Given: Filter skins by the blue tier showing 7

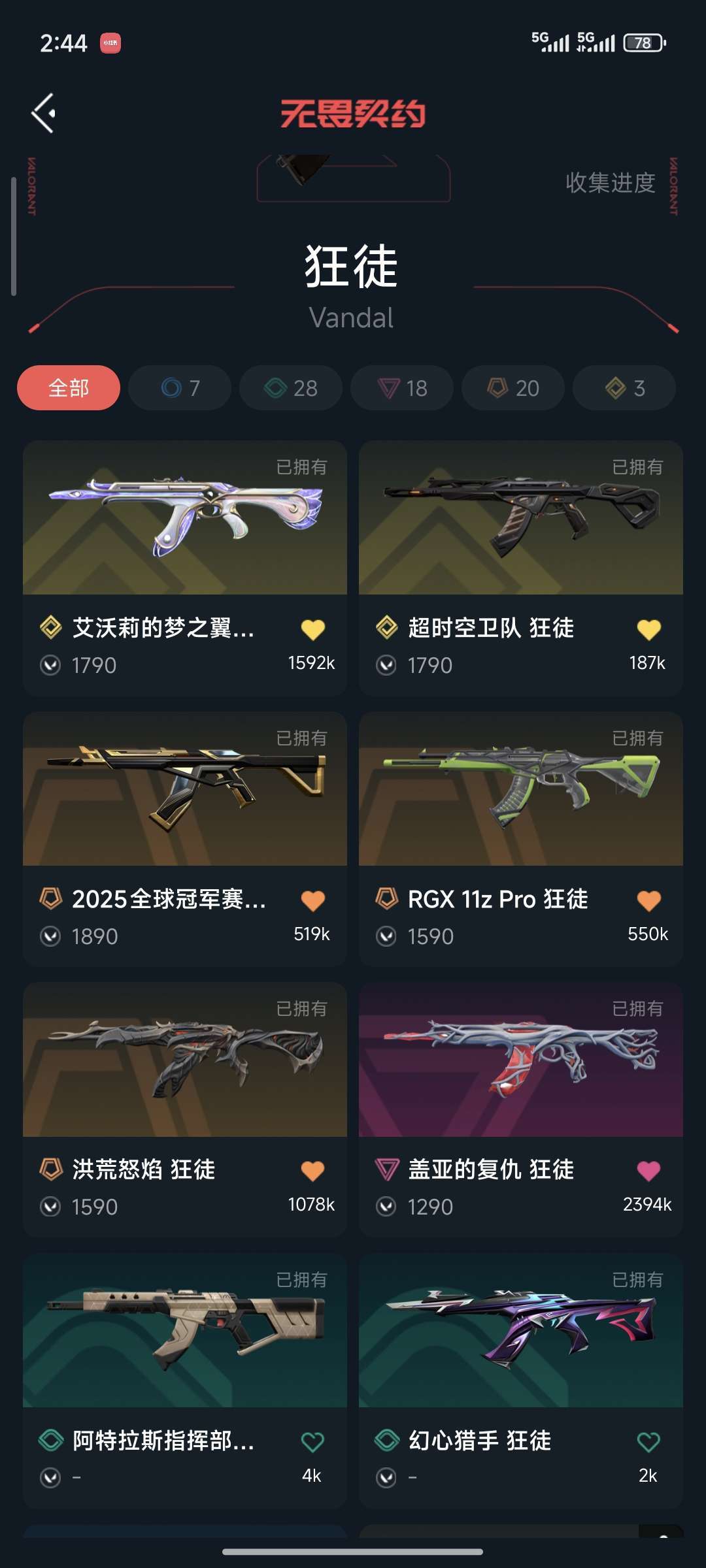Looking at the screenshot, I should click(180, 388).
